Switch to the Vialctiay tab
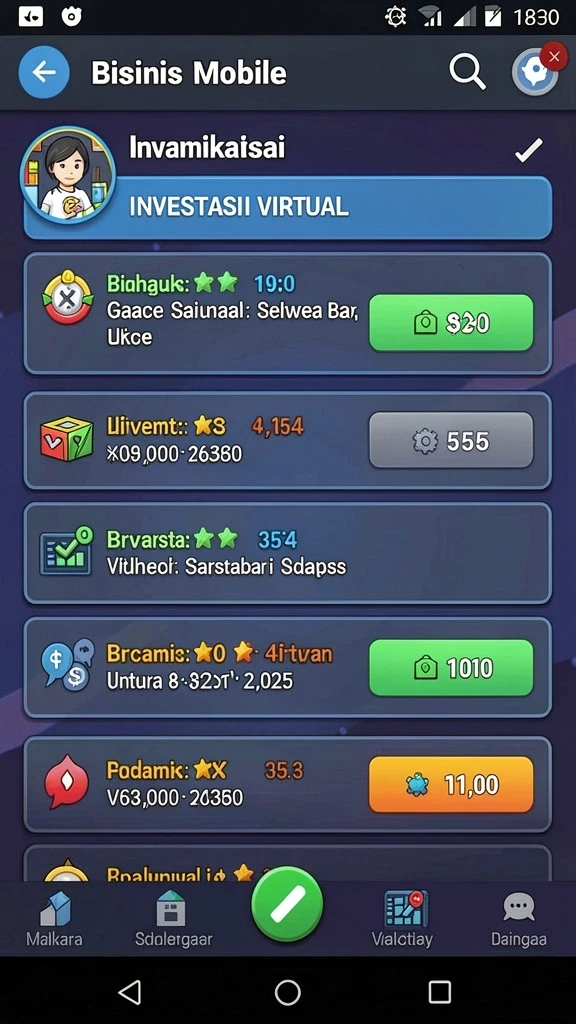 click(x=403, y=919)
